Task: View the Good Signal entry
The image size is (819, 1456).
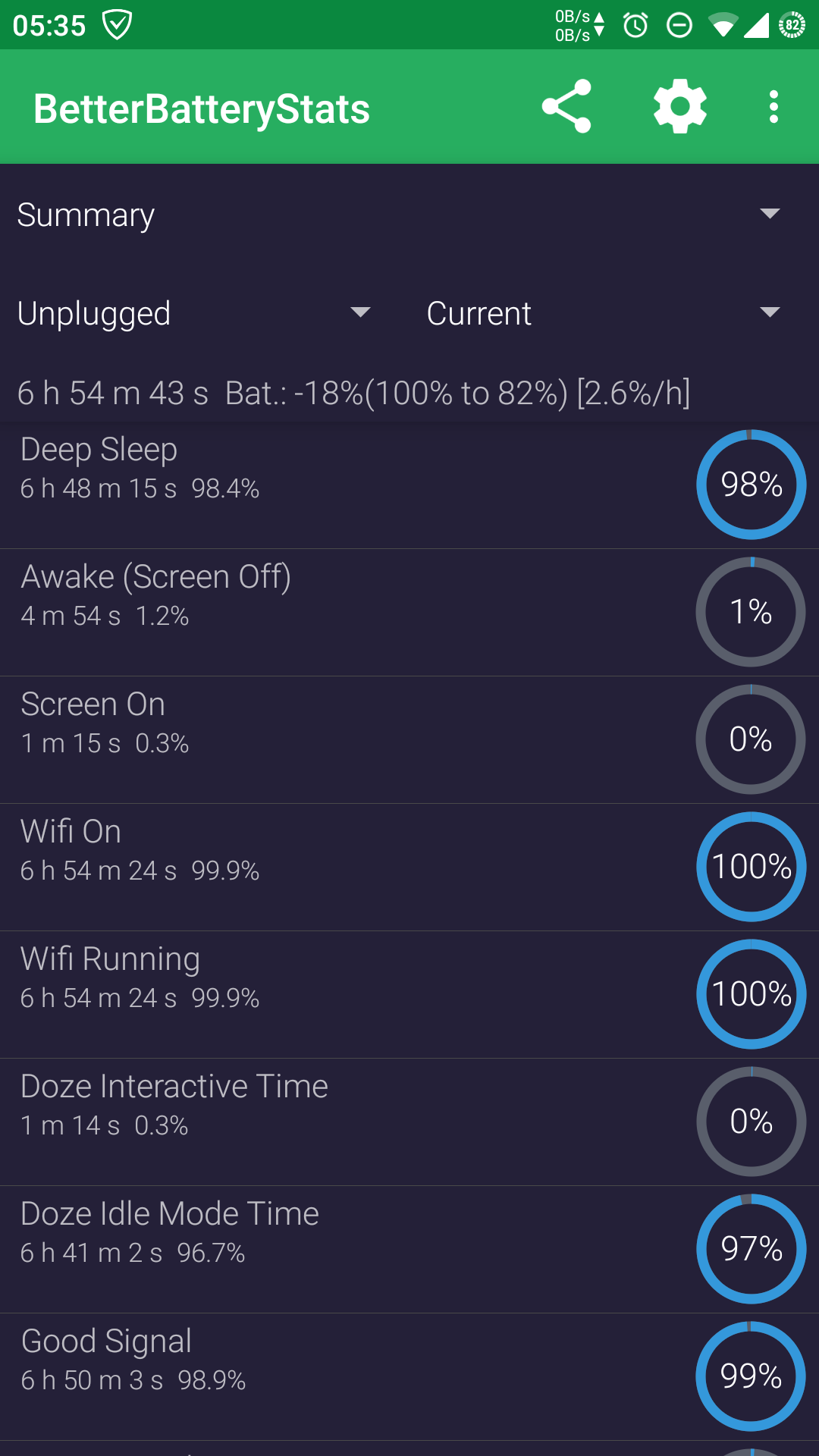Action: click(409, 1377)
